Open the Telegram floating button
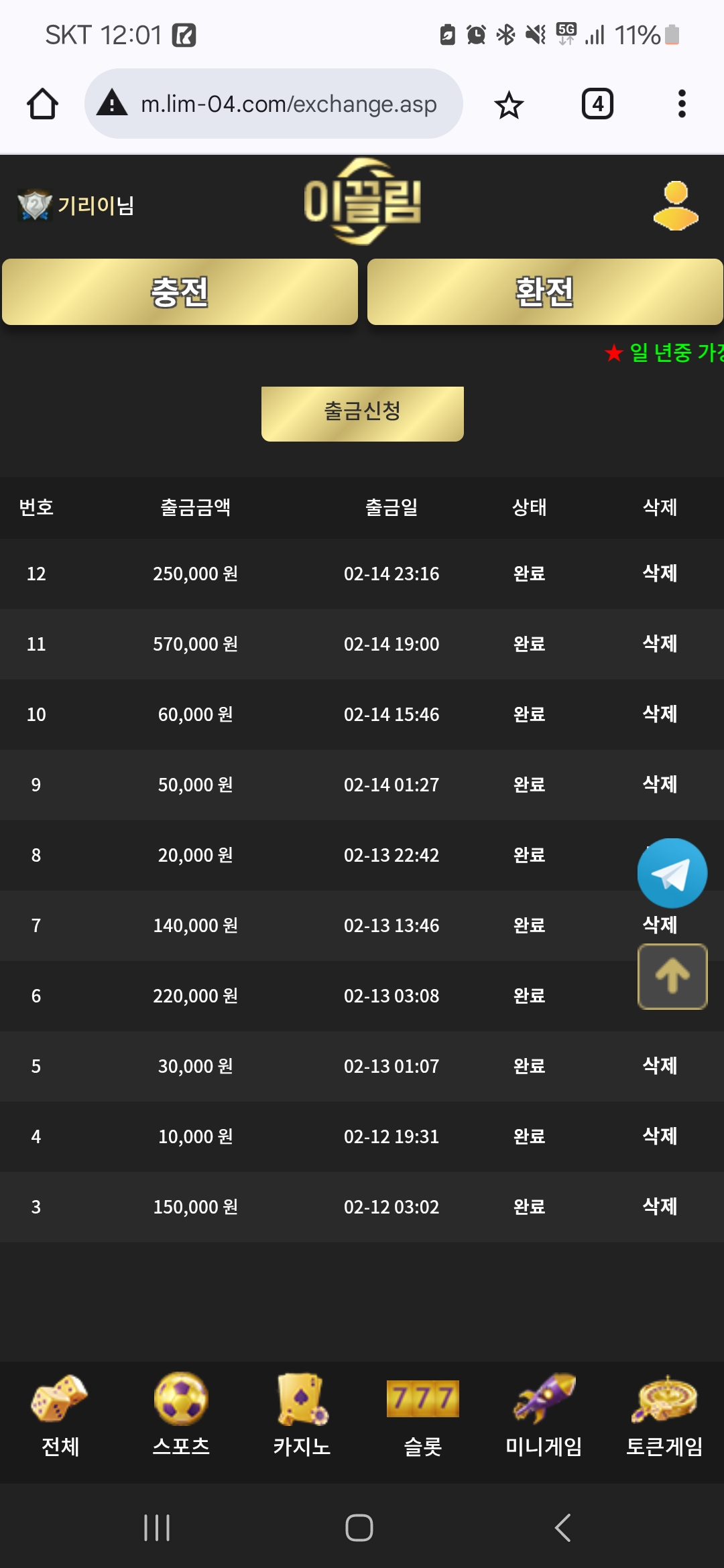This screenshot has width=724, height=1568. point(672,873)
